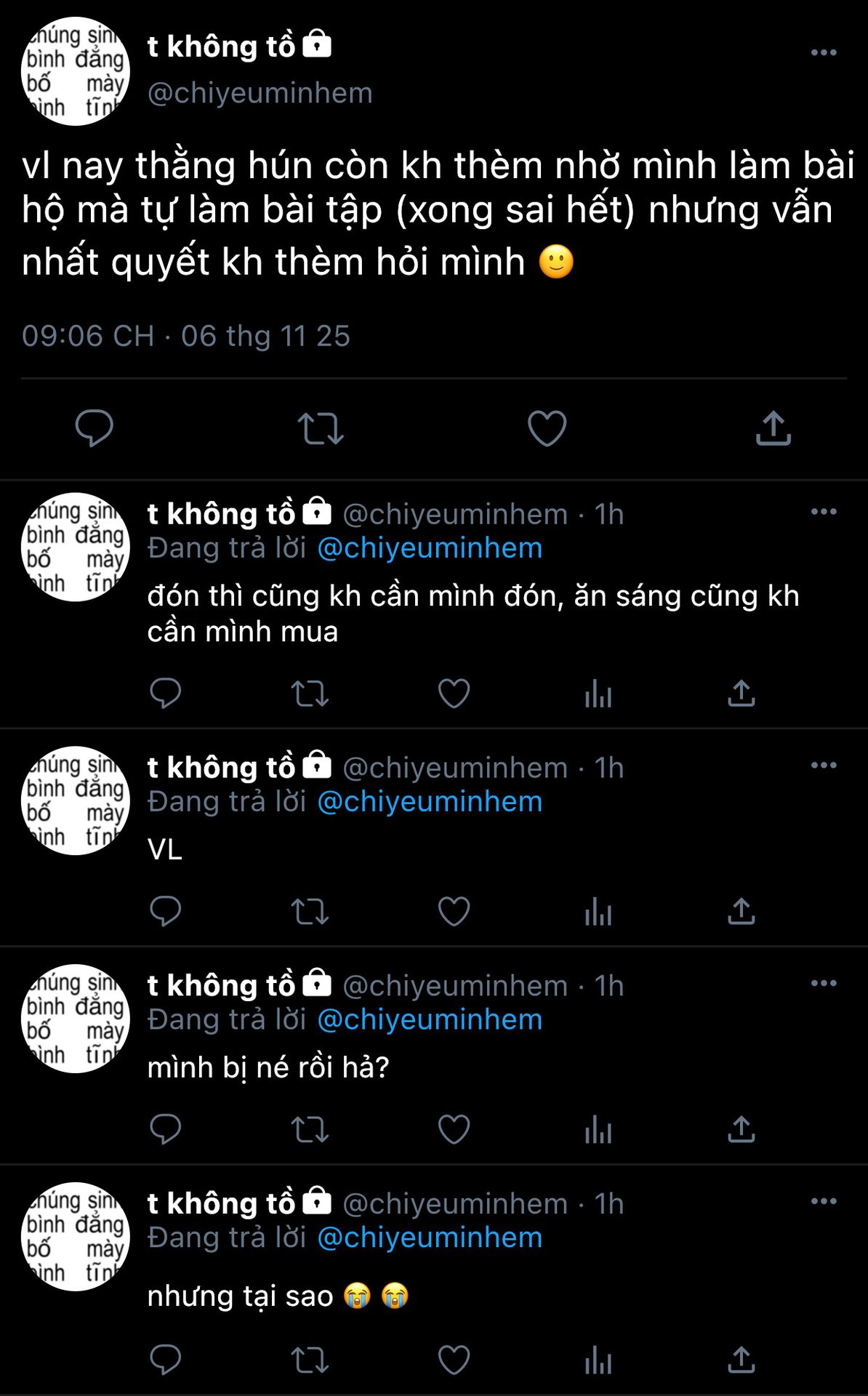Open overflow menu of the main tweet
The width and height of the screenshot is (868, 1396).
click(x=824, y=52)
